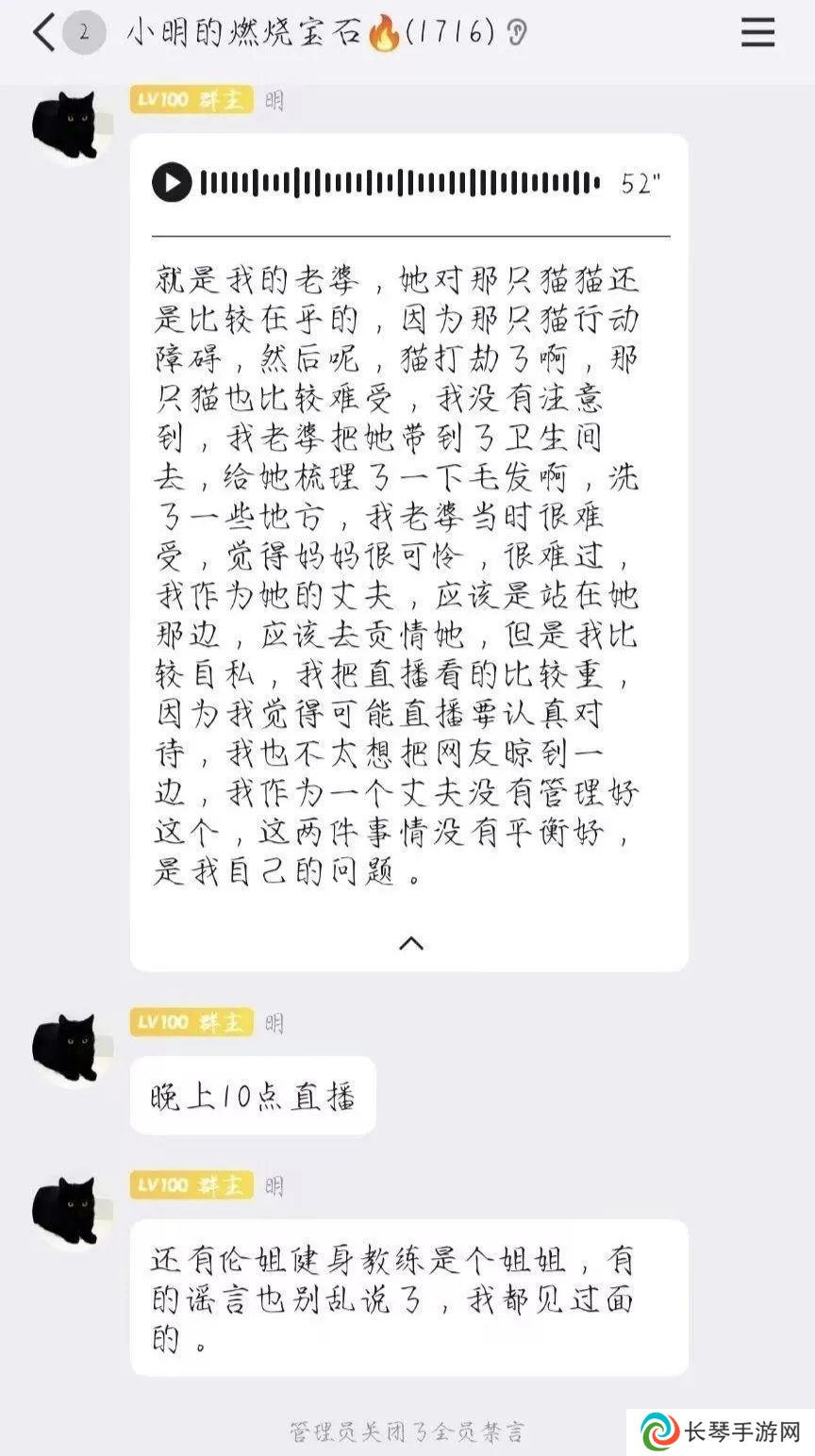Open the avatar on the voice message
Image resolution: width=815 pixels, height=1456 pixels.
pyautogui.click(x=65, y=126)
